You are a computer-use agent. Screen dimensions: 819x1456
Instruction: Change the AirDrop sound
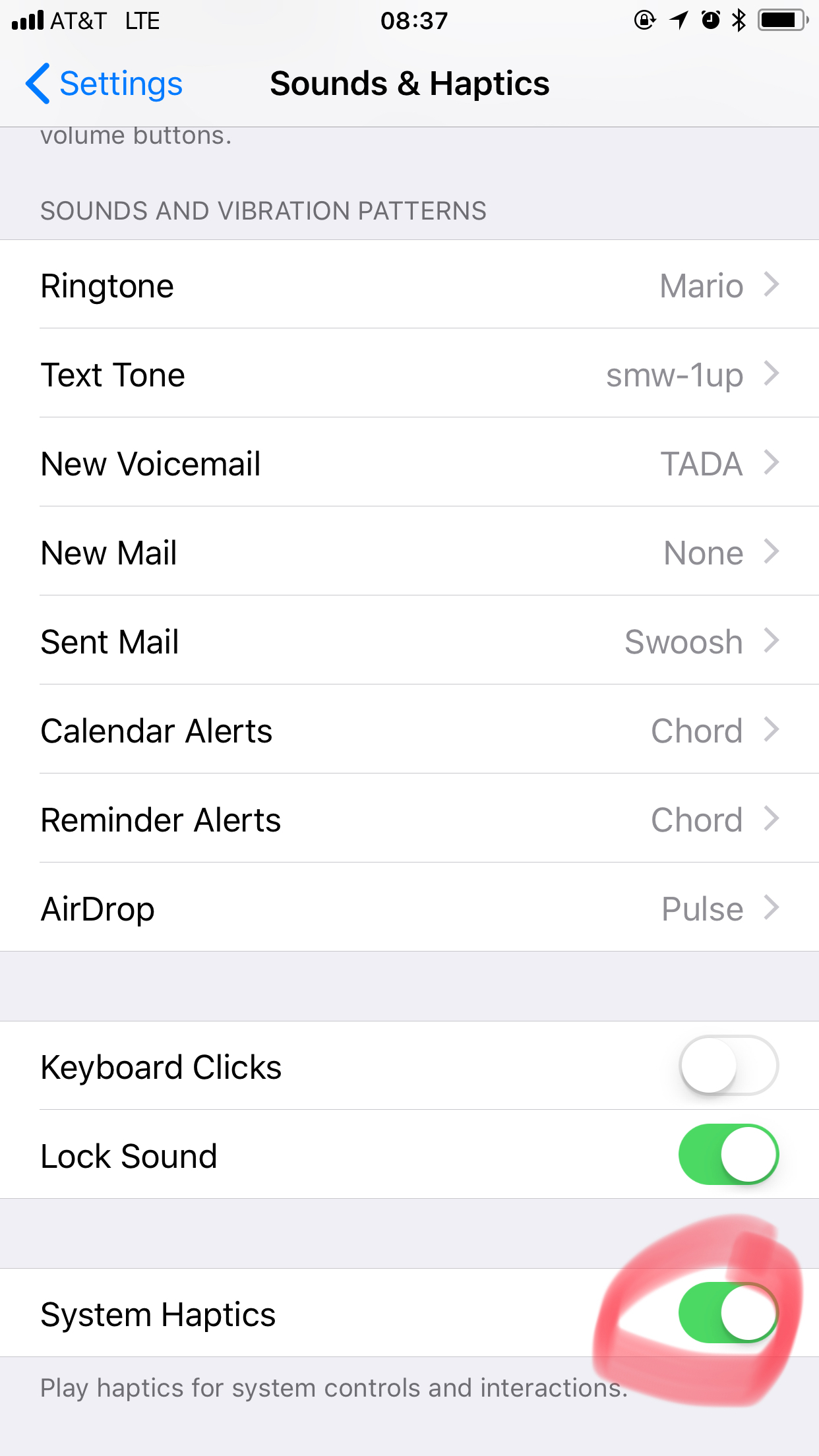409,907
